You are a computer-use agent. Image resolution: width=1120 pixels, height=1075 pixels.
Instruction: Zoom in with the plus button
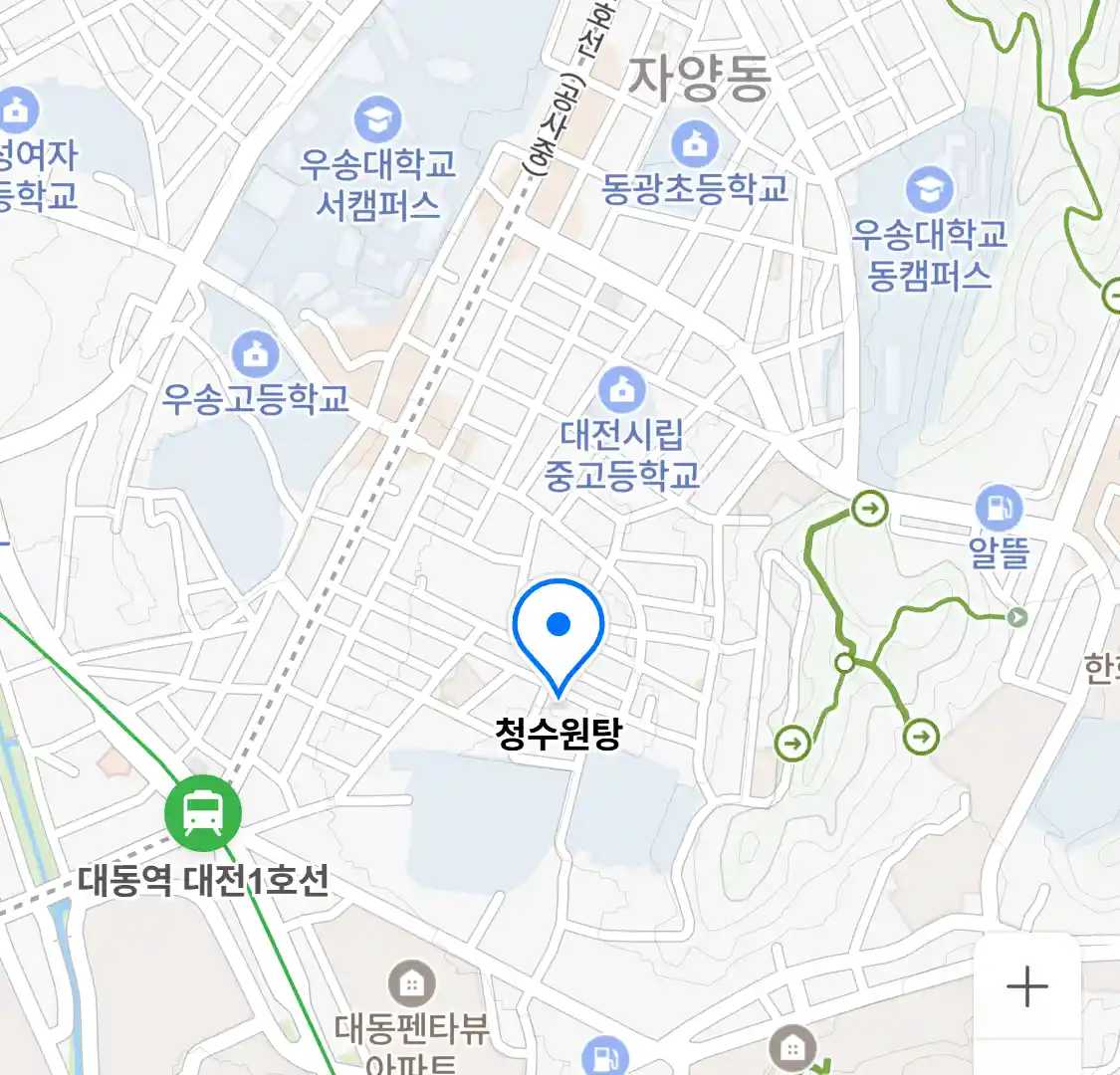(1026, 987)
